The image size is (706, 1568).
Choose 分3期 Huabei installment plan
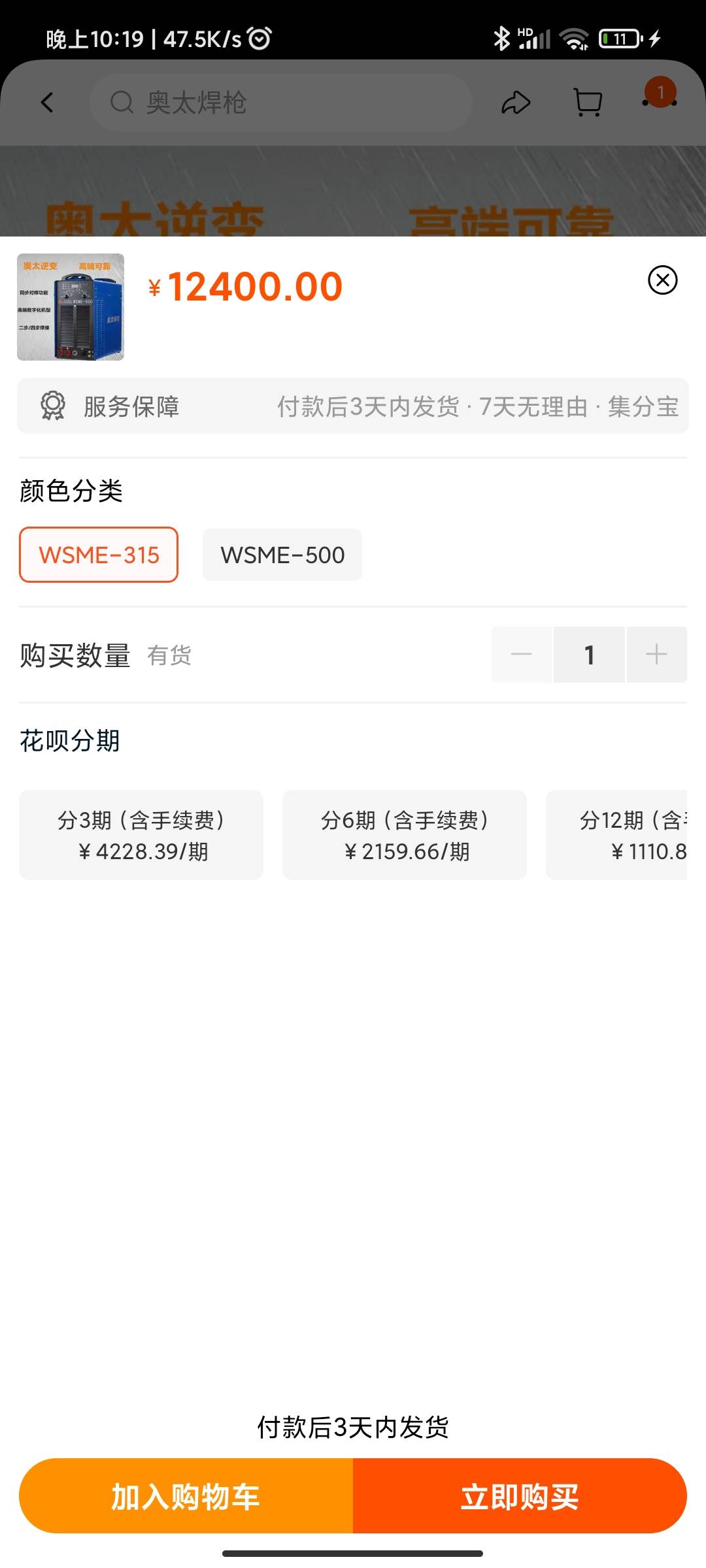point(141,835)
